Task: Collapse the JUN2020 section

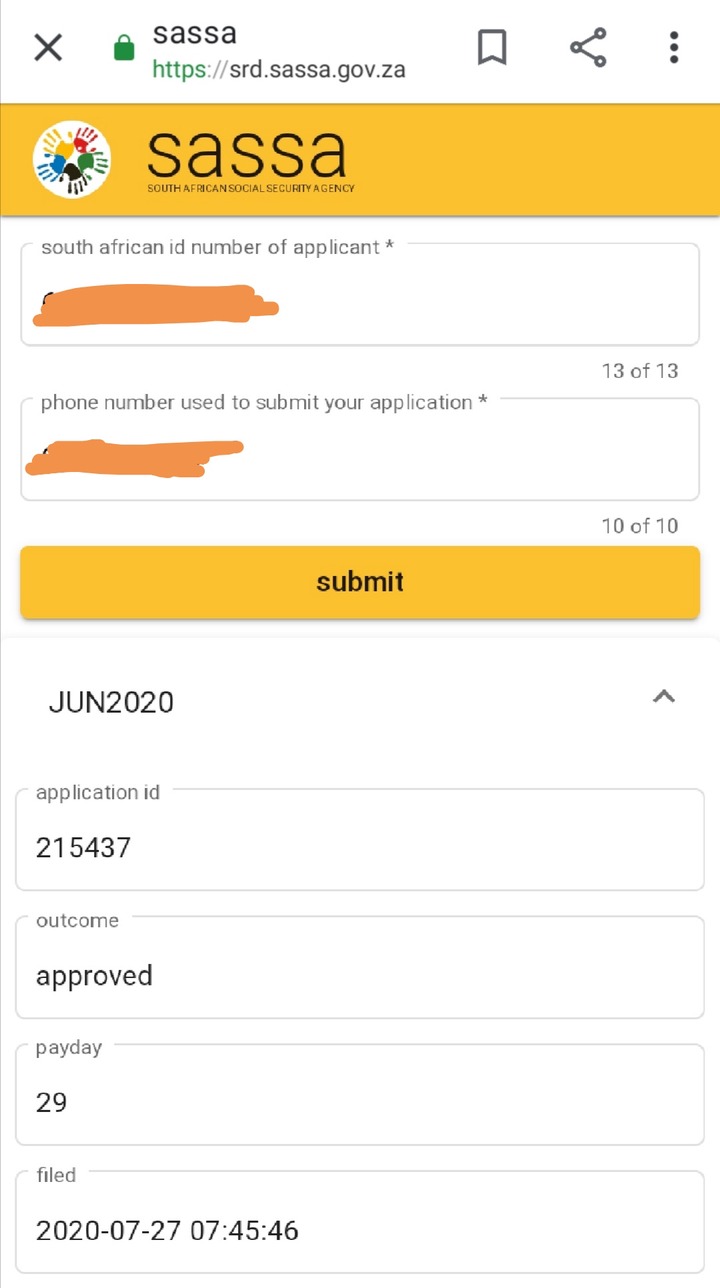Action: (664, 698)
